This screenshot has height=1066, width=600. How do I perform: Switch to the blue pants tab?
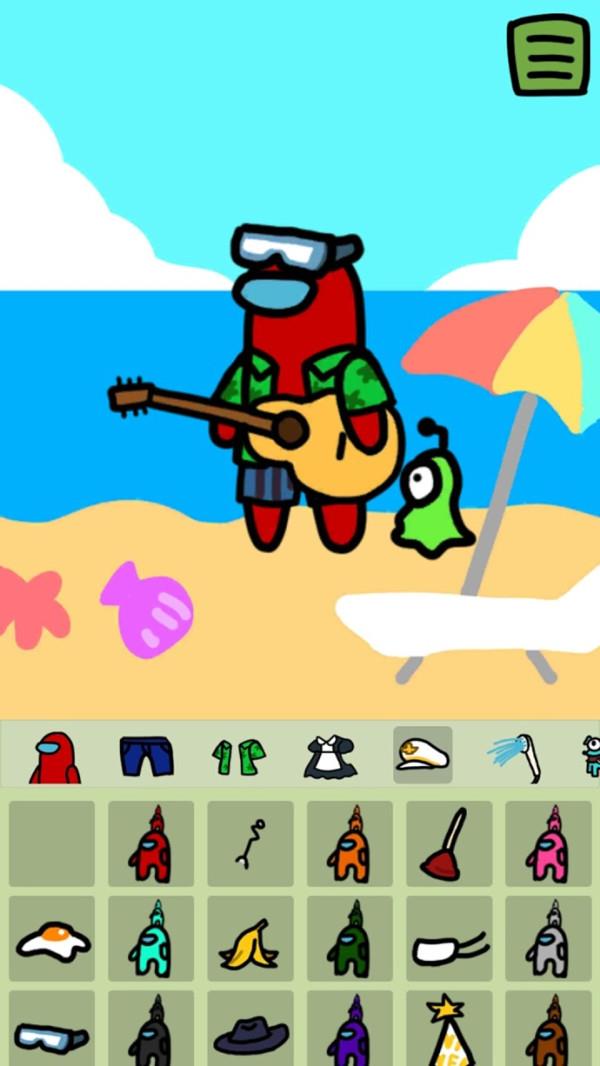146,757
